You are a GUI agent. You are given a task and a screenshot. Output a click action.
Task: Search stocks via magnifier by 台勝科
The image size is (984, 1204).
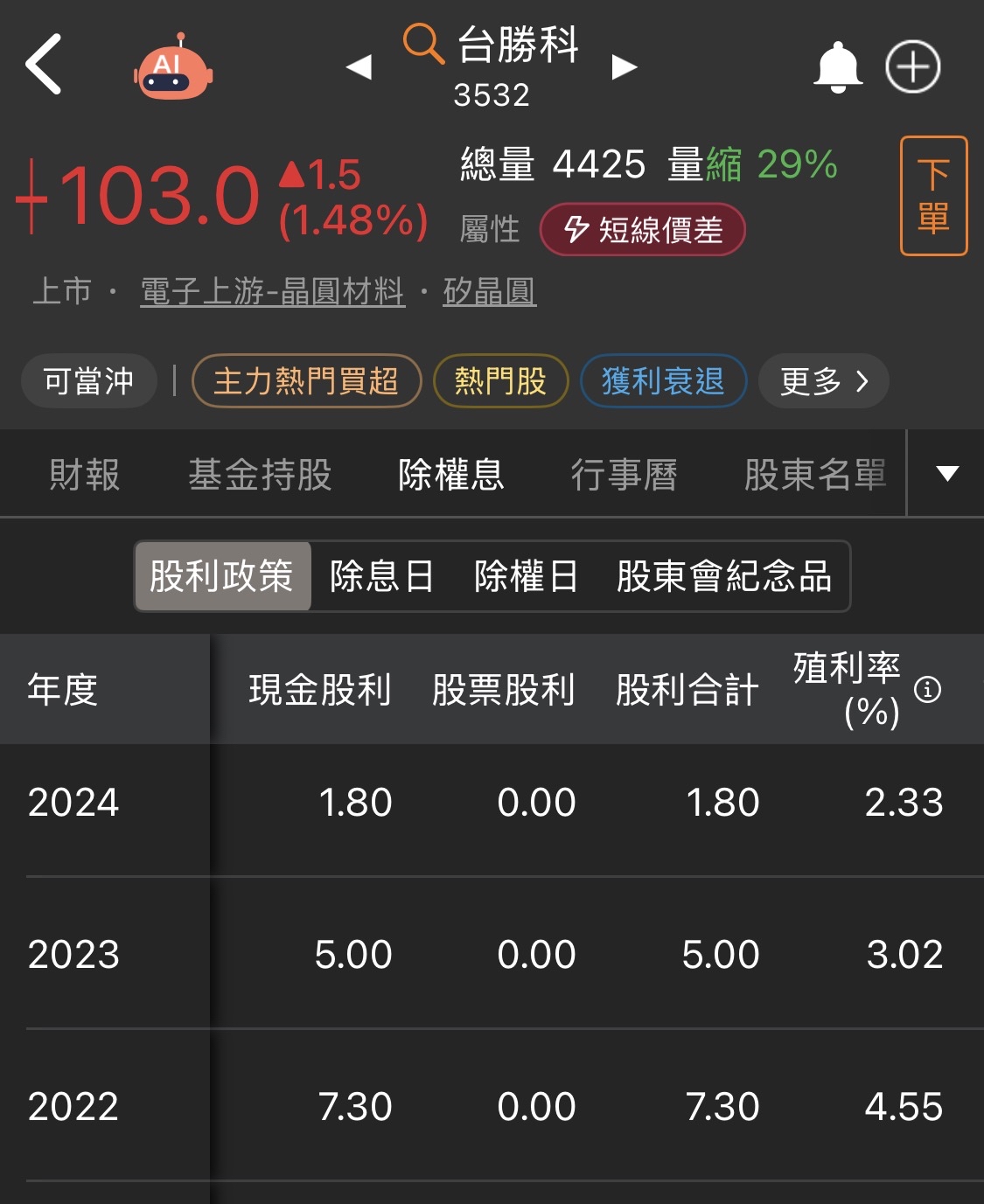(x=423, y=44)
